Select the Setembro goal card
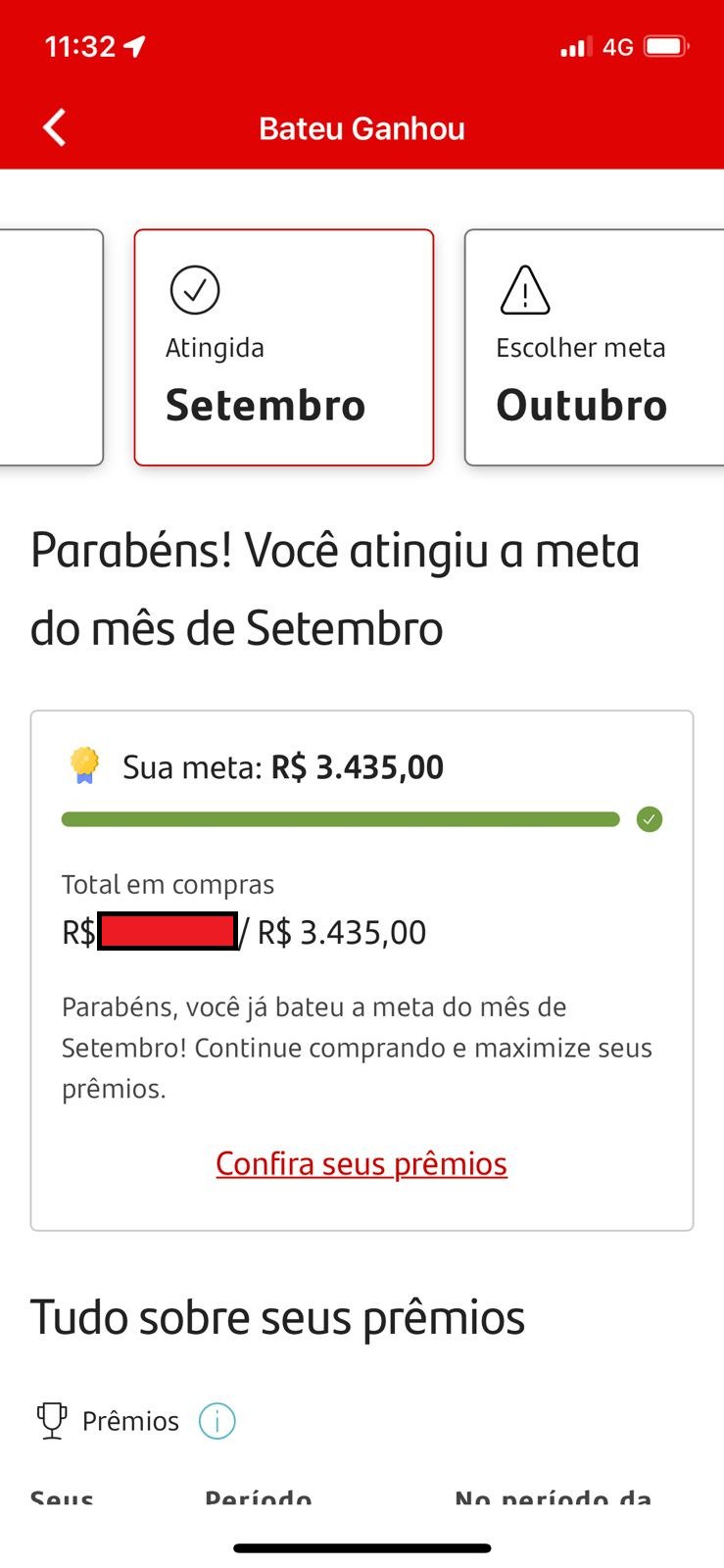 (284, 347)
